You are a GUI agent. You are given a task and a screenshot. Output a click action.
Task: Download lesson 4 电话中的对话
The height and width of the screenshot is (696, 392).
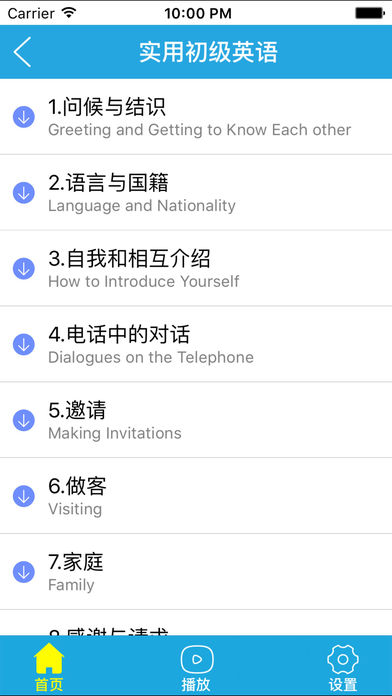[x=24, y=344]
